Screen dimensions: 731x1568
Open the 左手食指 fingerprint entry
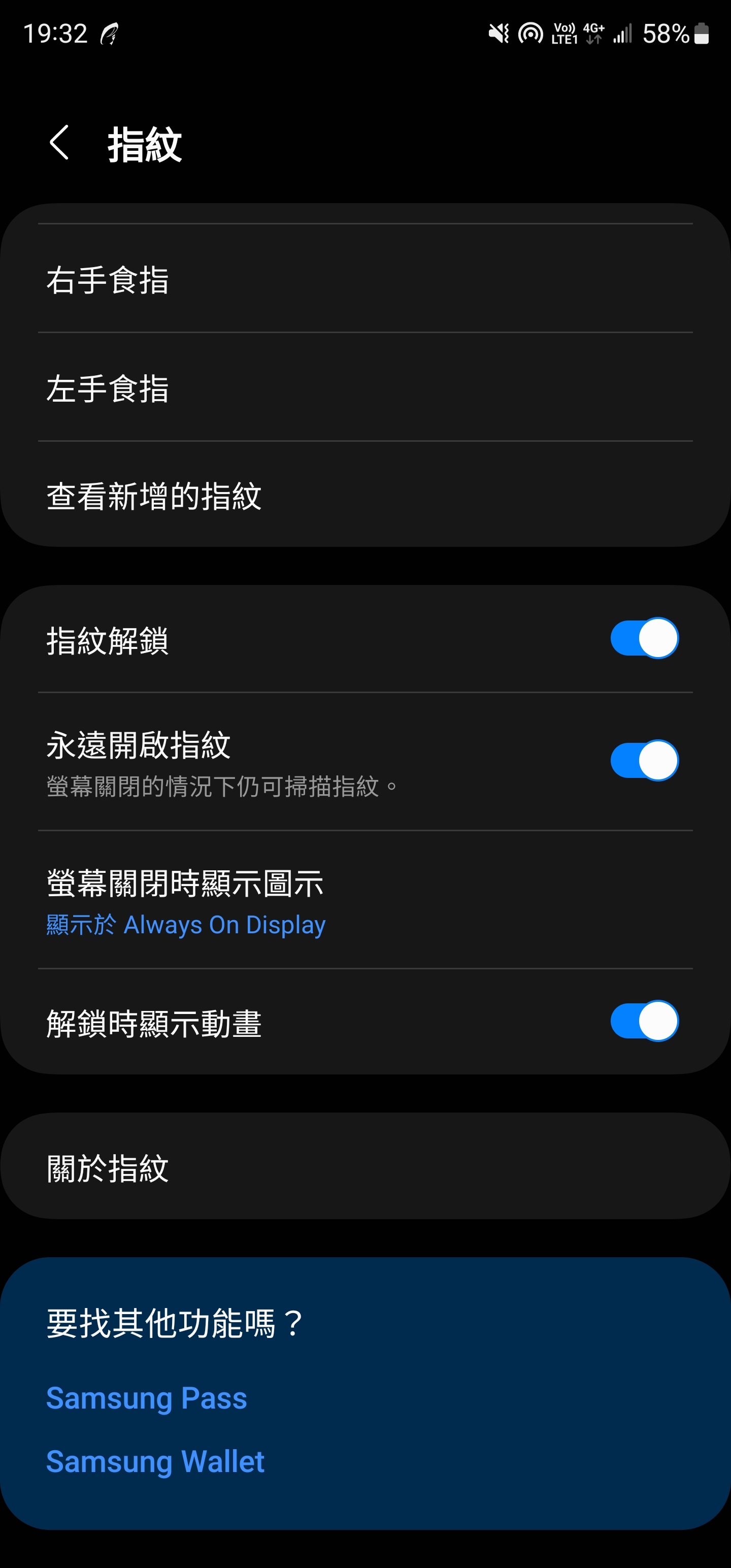click(x=365, y=387)
